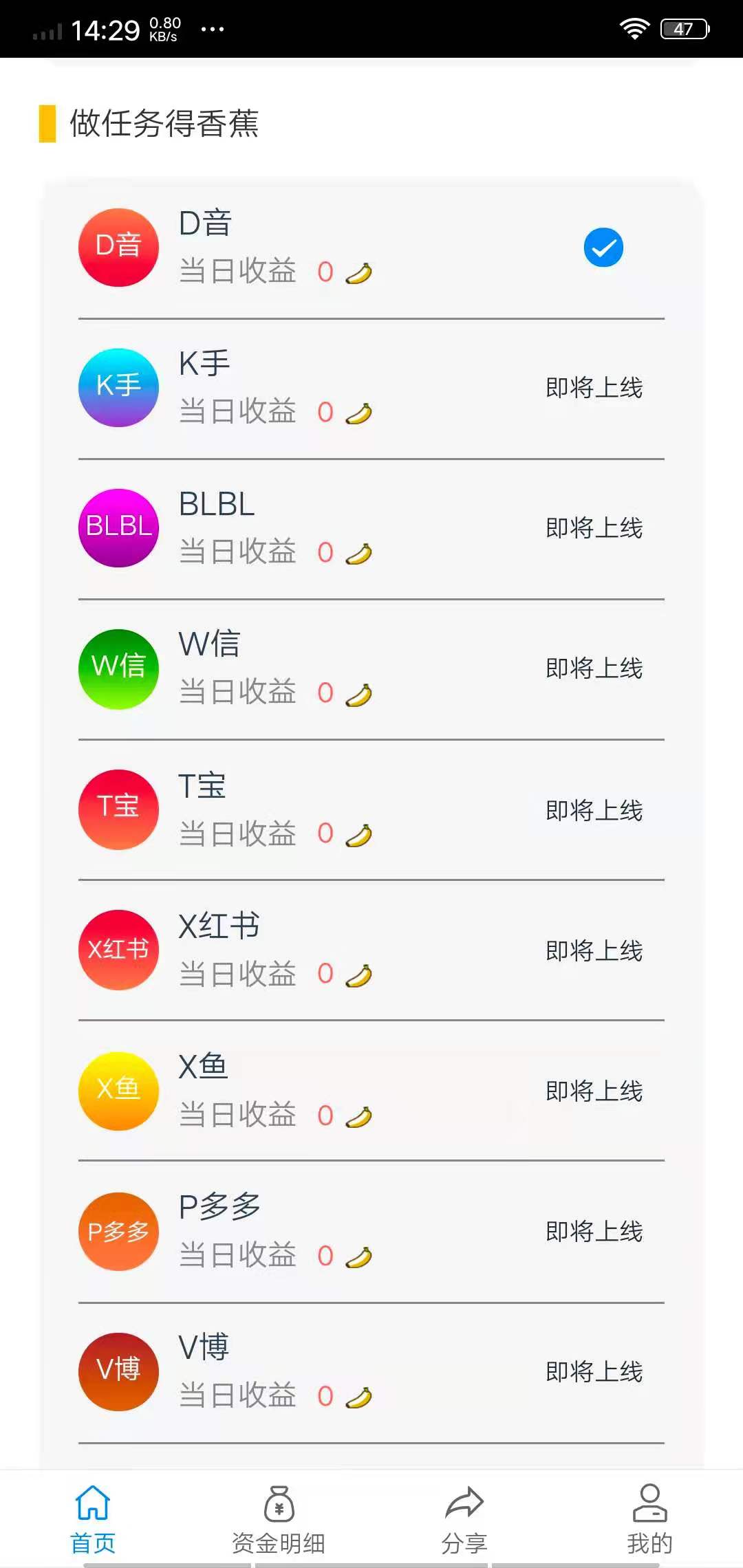This screenshot has width=743, height=1568.
Task: Click the X红书 icon
Action: (x=118, y=951)
